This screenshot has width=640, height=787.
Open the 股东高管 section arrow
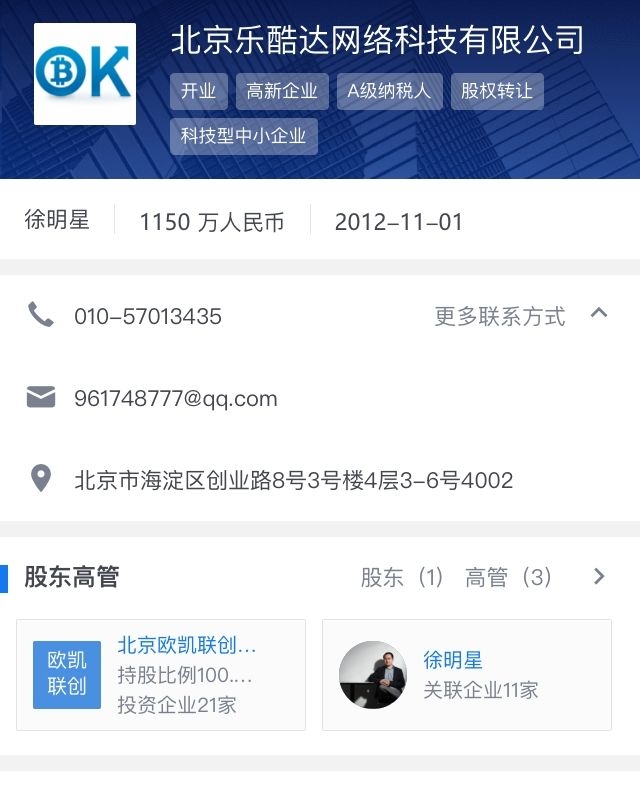[x=599, y=577]
